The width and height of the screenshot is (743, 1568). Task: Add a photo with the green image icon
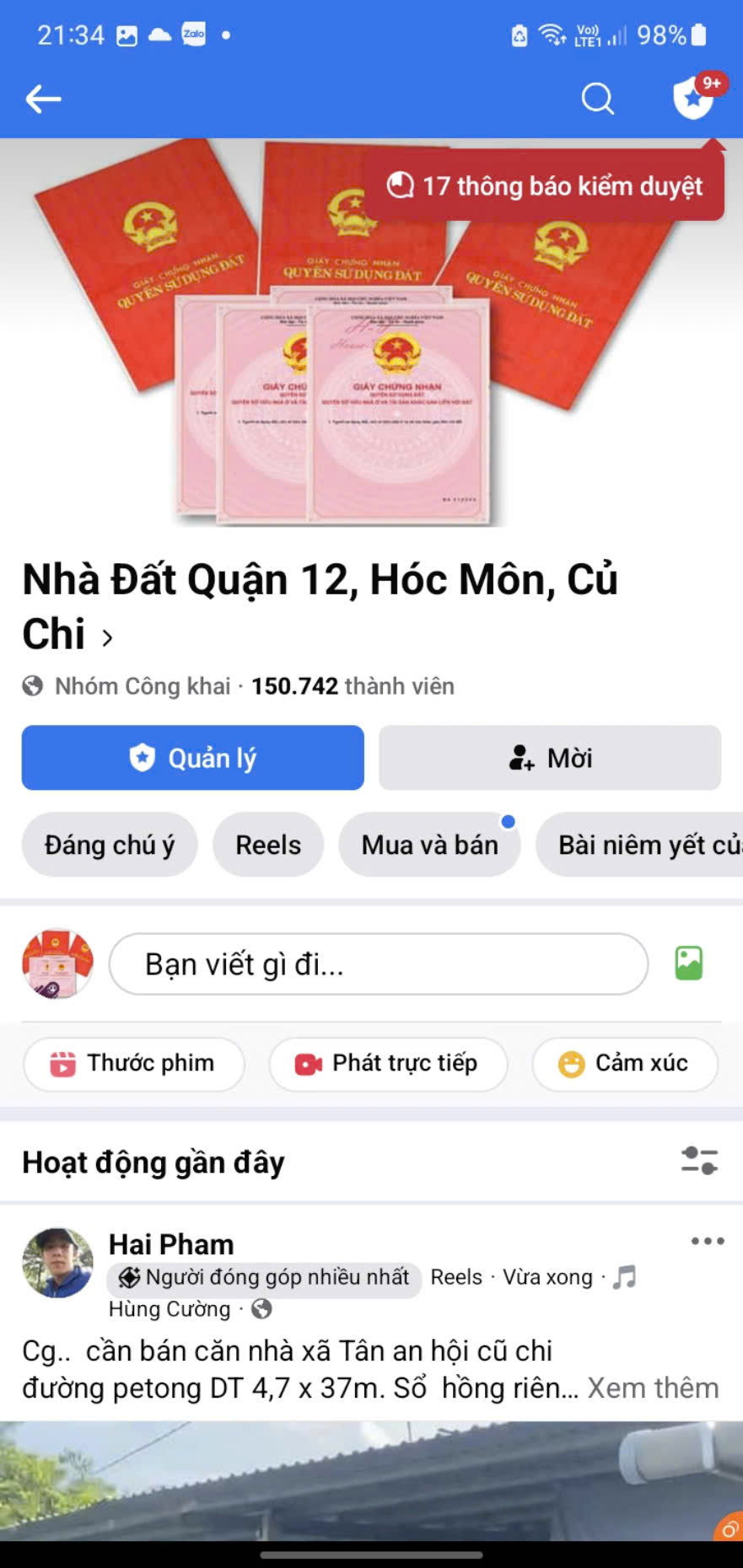coord(688,964)
